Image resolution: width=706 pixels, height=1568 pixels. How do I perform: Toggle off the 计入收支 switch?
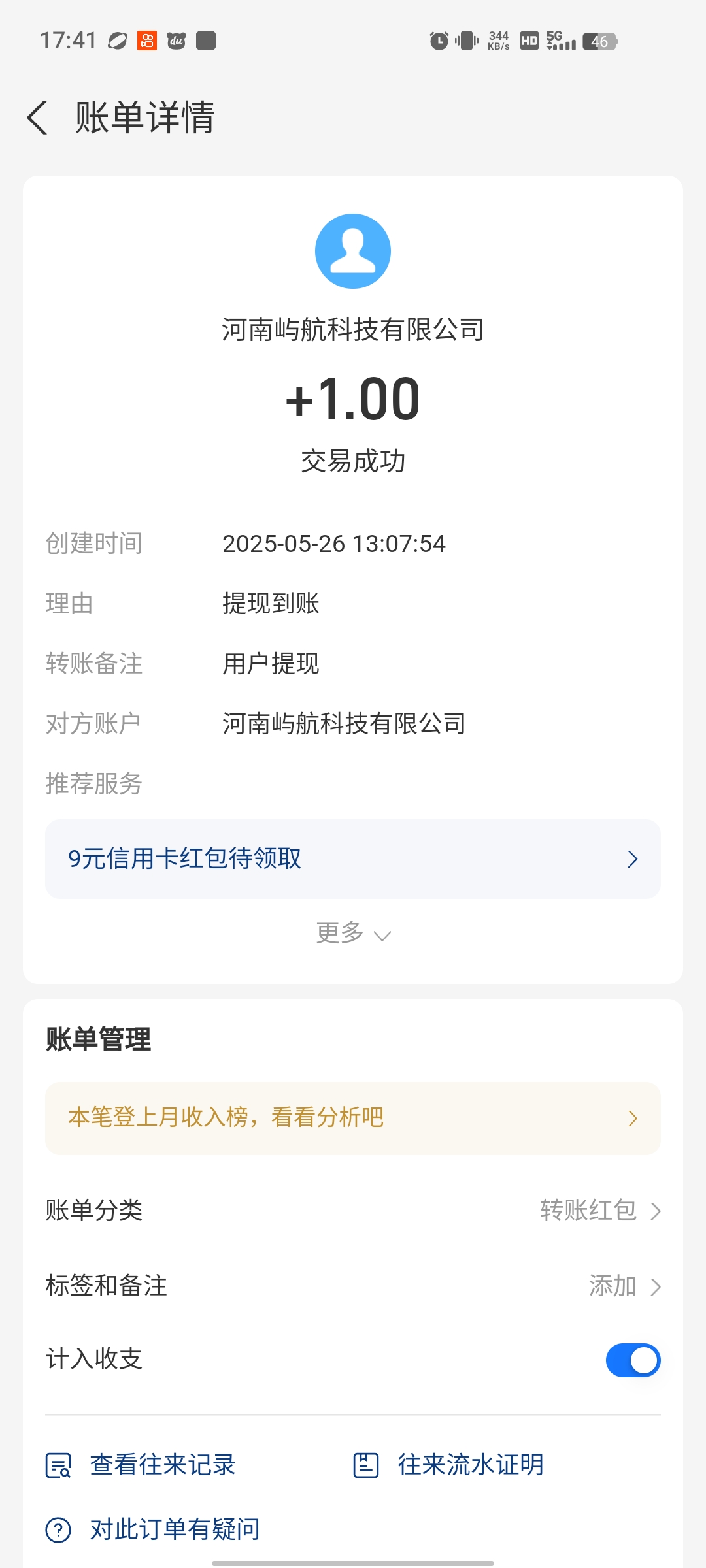633,1360
